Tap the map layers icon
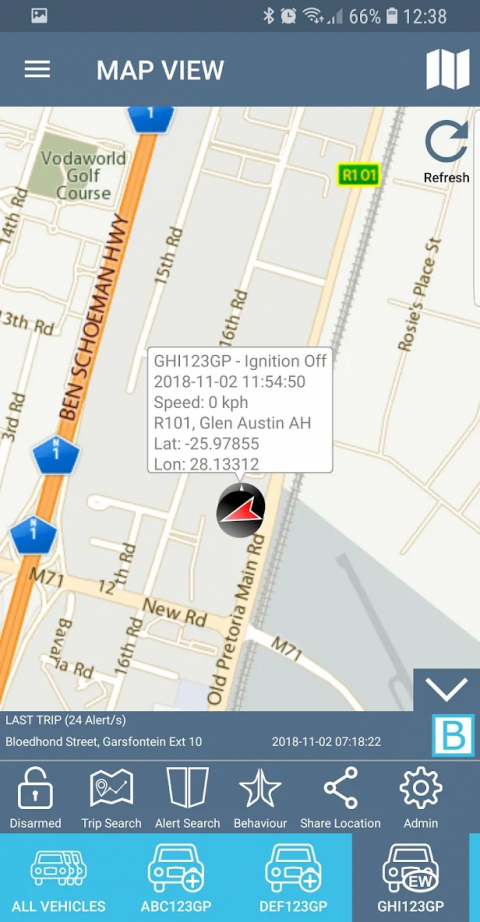 pyautogui.click(x=448, y=69)
